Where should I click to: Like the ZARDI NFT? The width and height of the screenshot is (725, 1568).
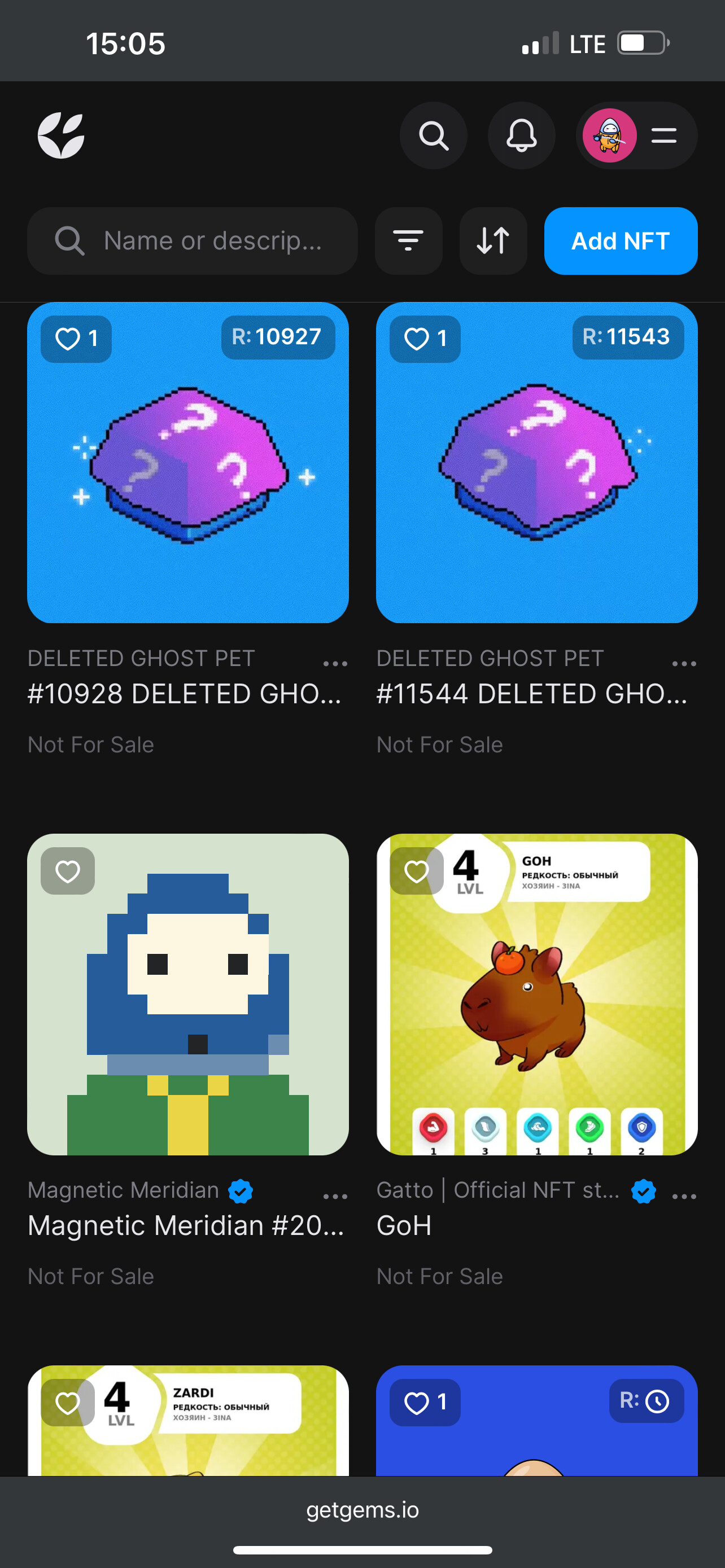pyautogui.click(x=68, y=1403)
